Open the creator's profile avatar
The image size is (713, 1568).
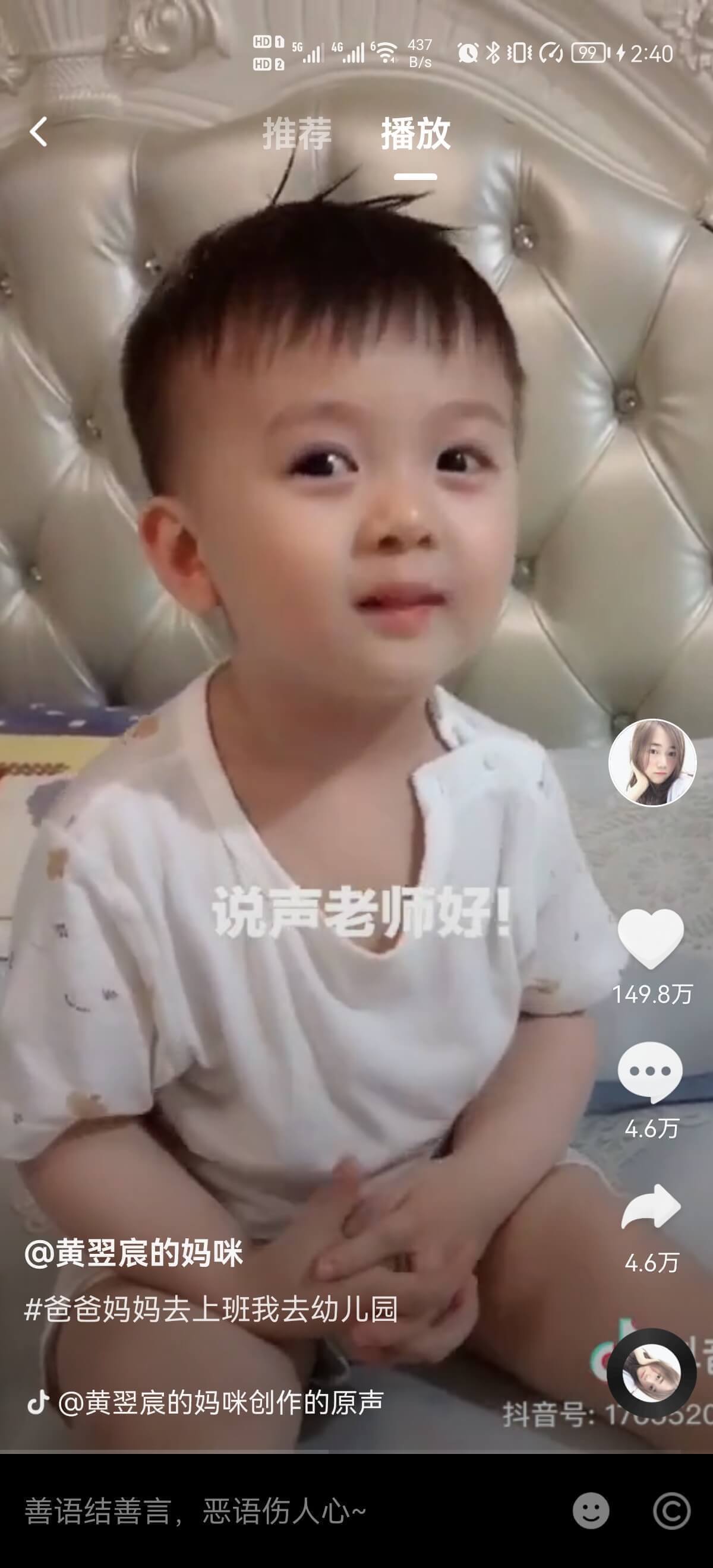652,763
